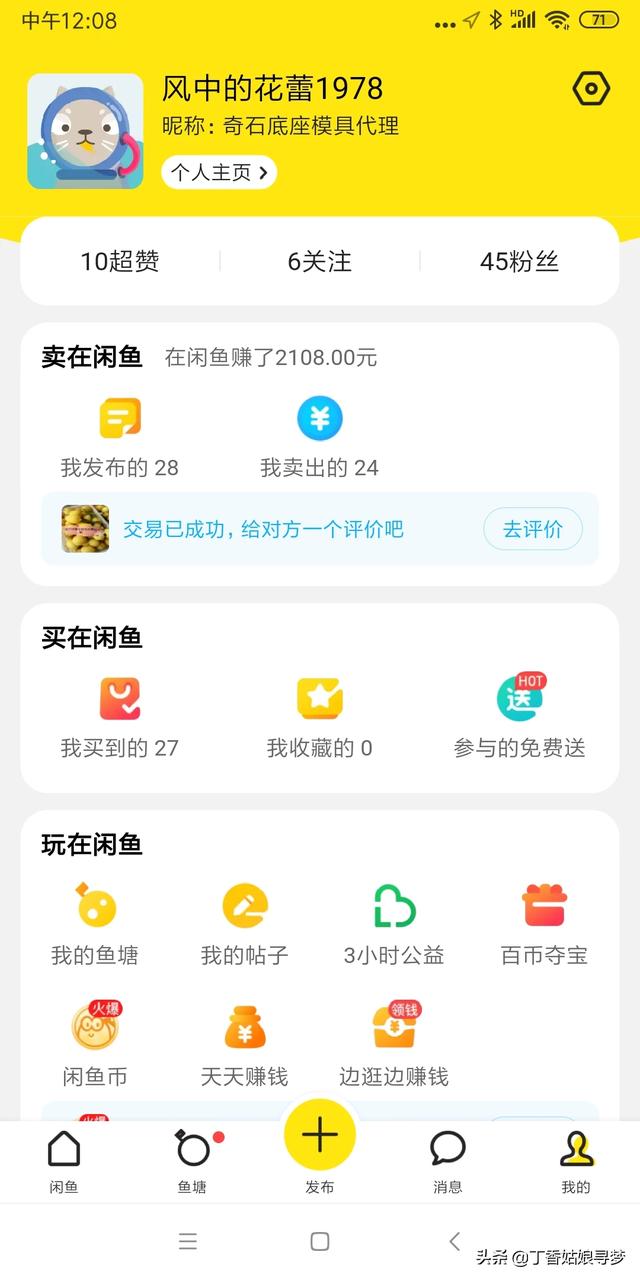Switch to the 消息 messages tab
The width and height of the screenshot is (640, 1280).
448,1160
